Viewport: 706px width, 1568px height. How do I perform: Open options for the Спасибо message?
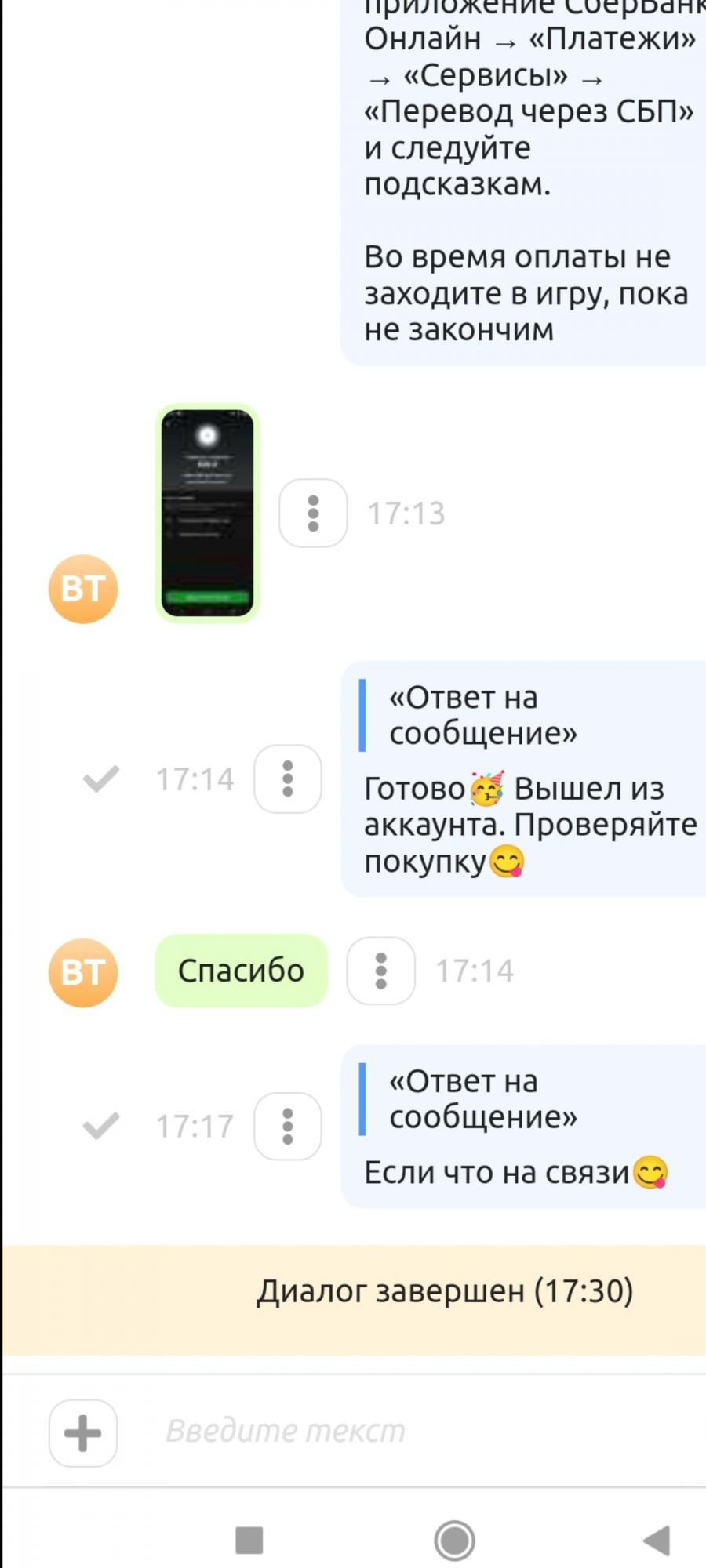coord(381,971)
